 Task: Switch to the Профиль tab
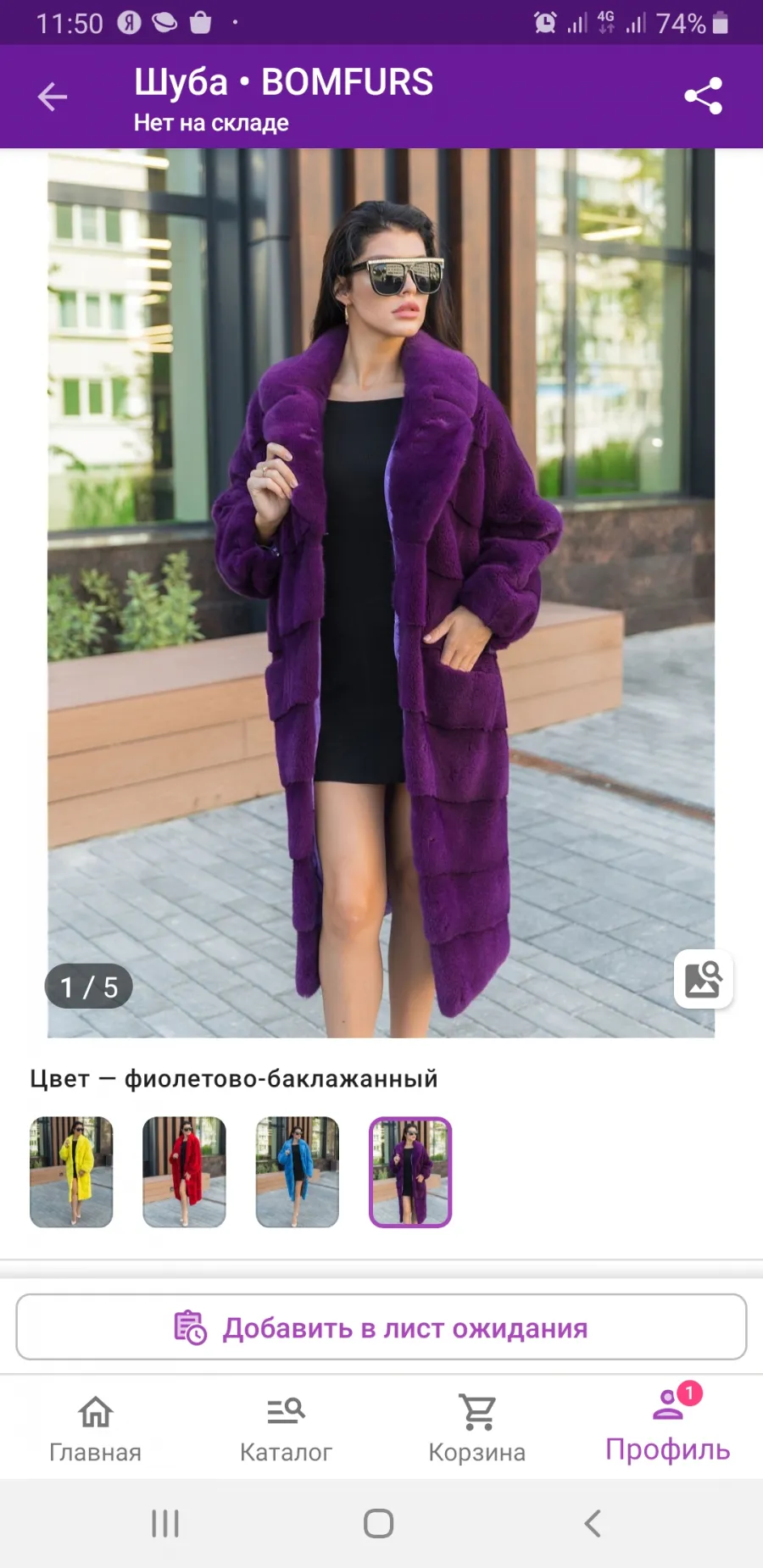click(x=668, y=1429)
